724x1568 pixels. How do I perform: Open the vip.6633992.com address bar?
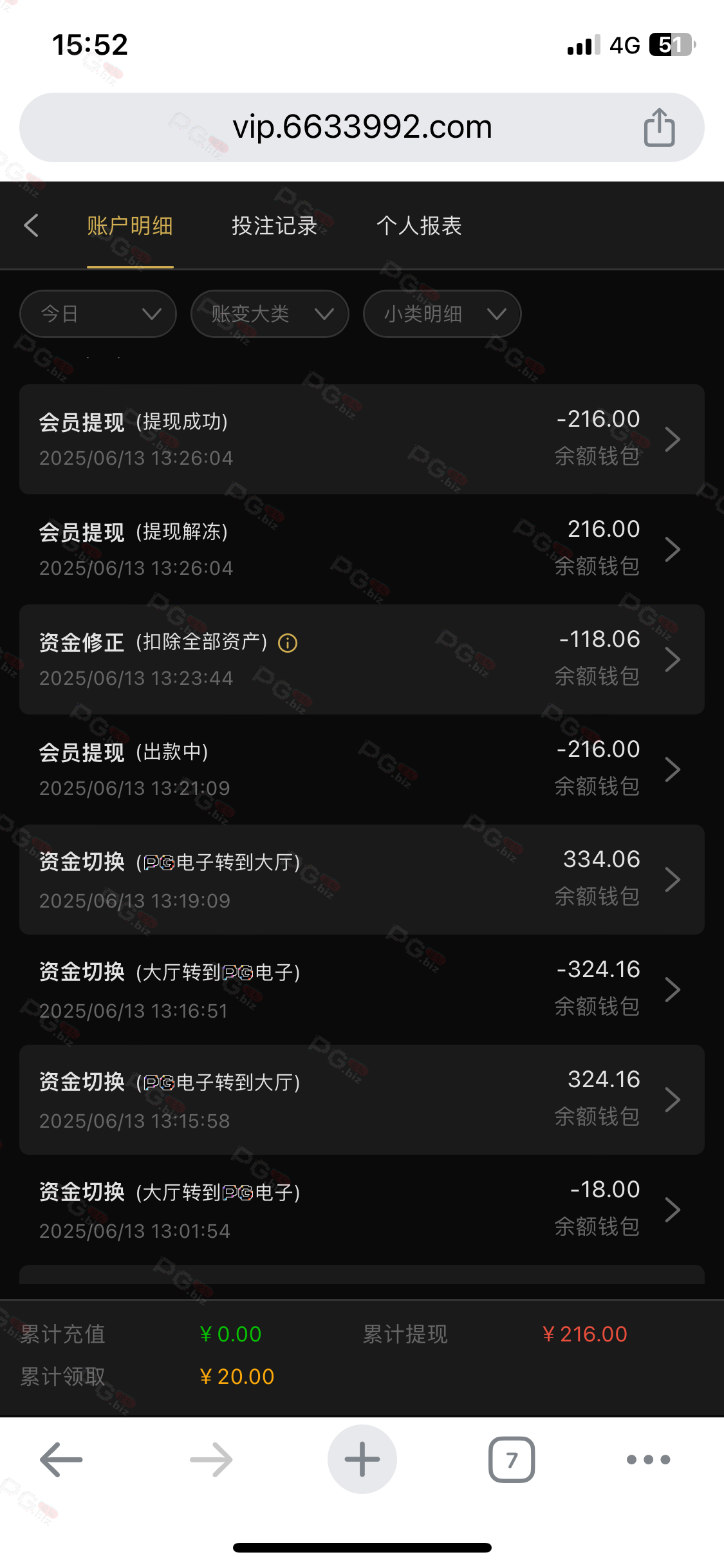point(362,127)
